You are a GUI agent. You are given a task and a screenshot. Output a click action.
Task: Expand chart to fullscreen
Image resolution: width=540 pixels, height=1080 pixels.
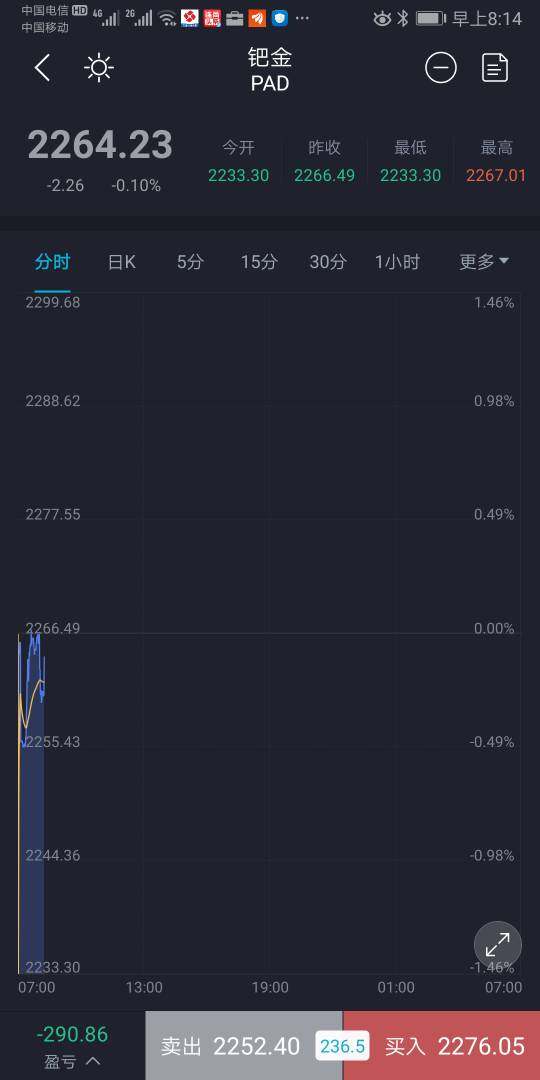[497, 944]
